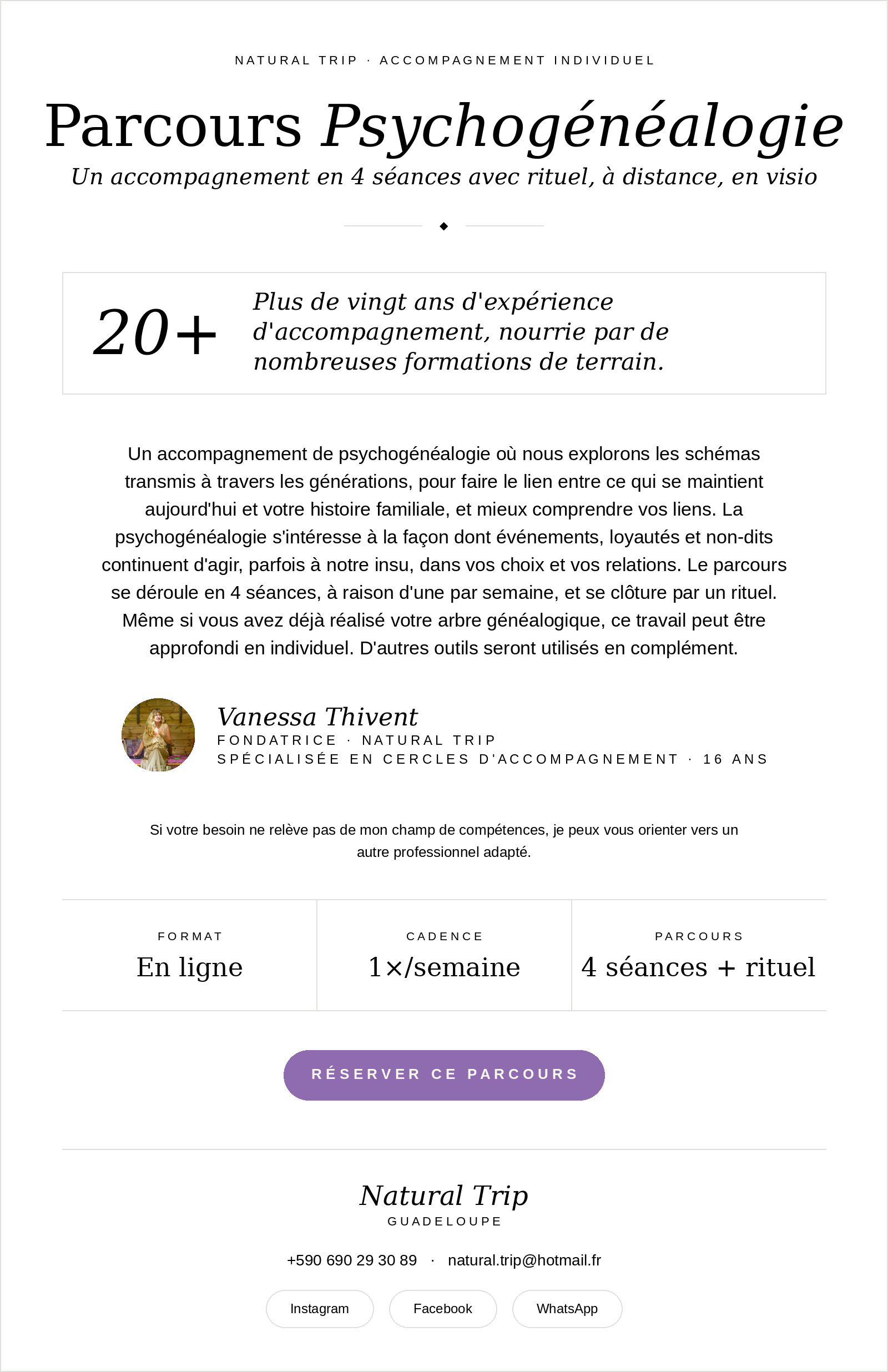The image size is (888, 1372).
Task: Open the Instagram link
Action: tap(320, 1309)
